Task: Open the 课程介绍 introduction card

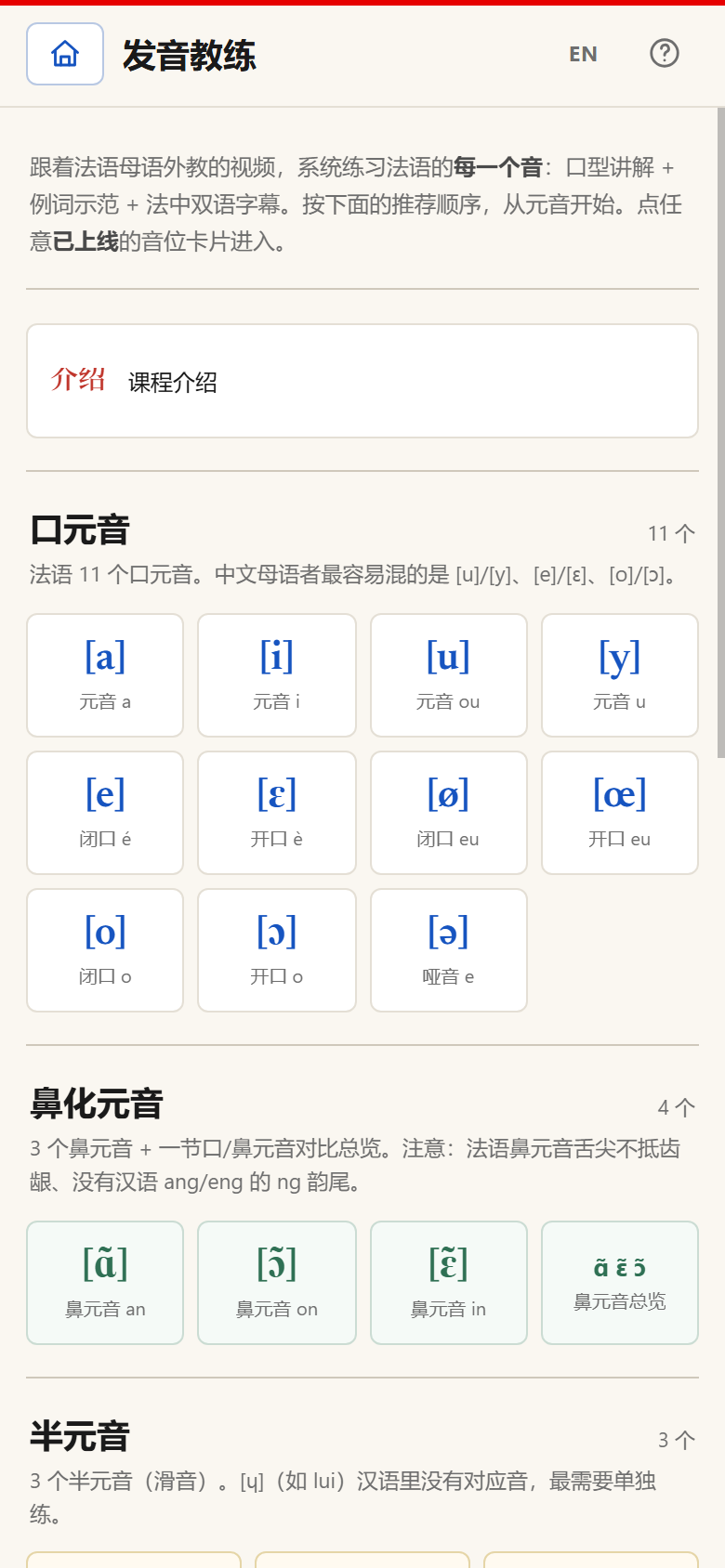Action: pos(362,381)
